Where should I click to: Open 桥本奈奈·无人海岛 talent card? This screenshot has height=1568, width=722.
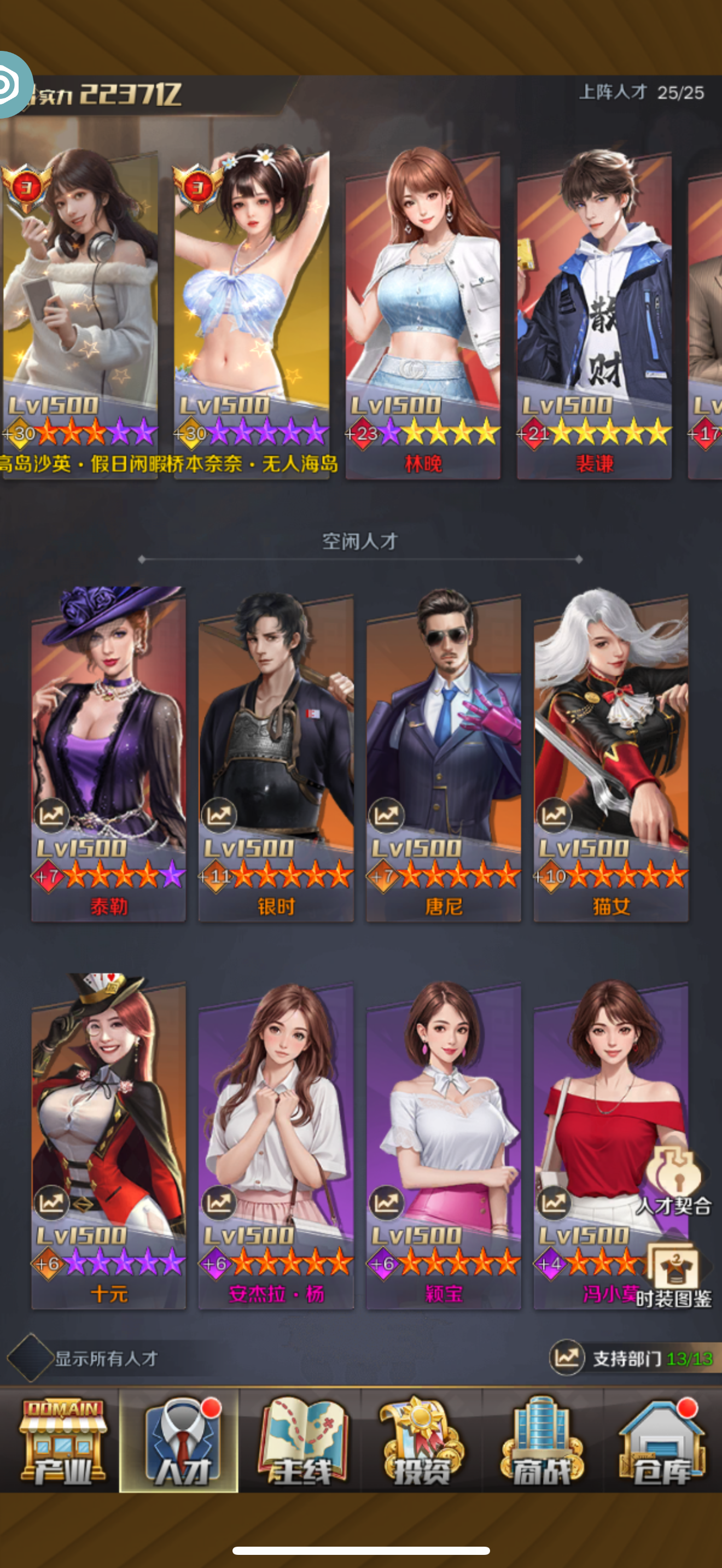[252, 311]
